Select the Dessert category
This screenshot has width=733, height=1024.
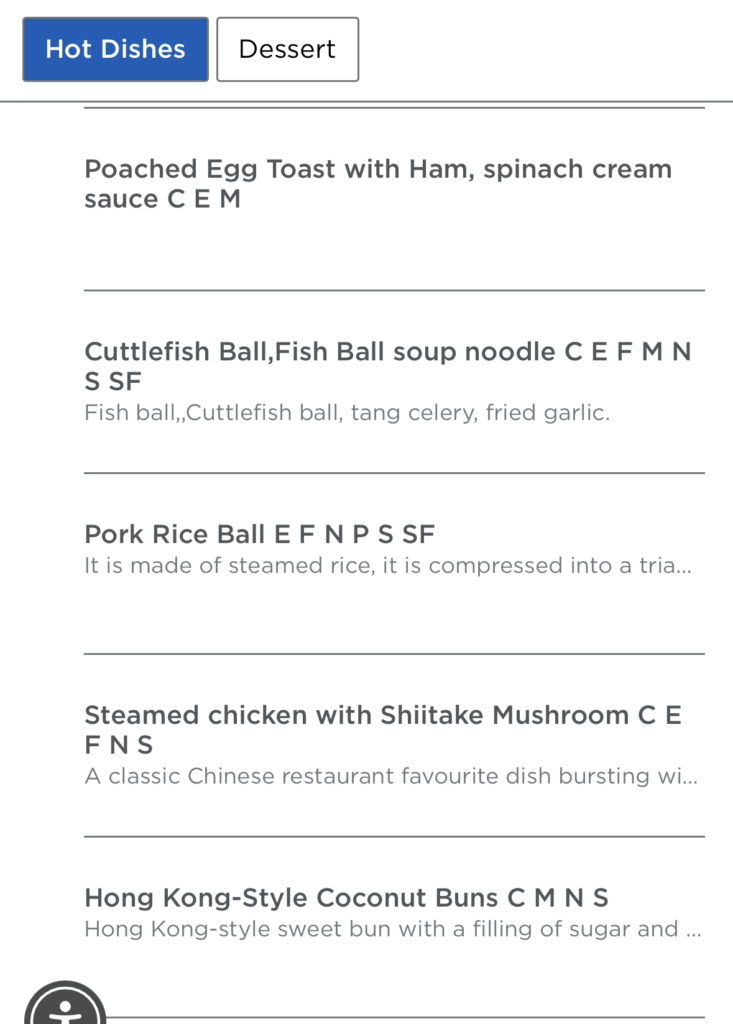coord(287,49)
